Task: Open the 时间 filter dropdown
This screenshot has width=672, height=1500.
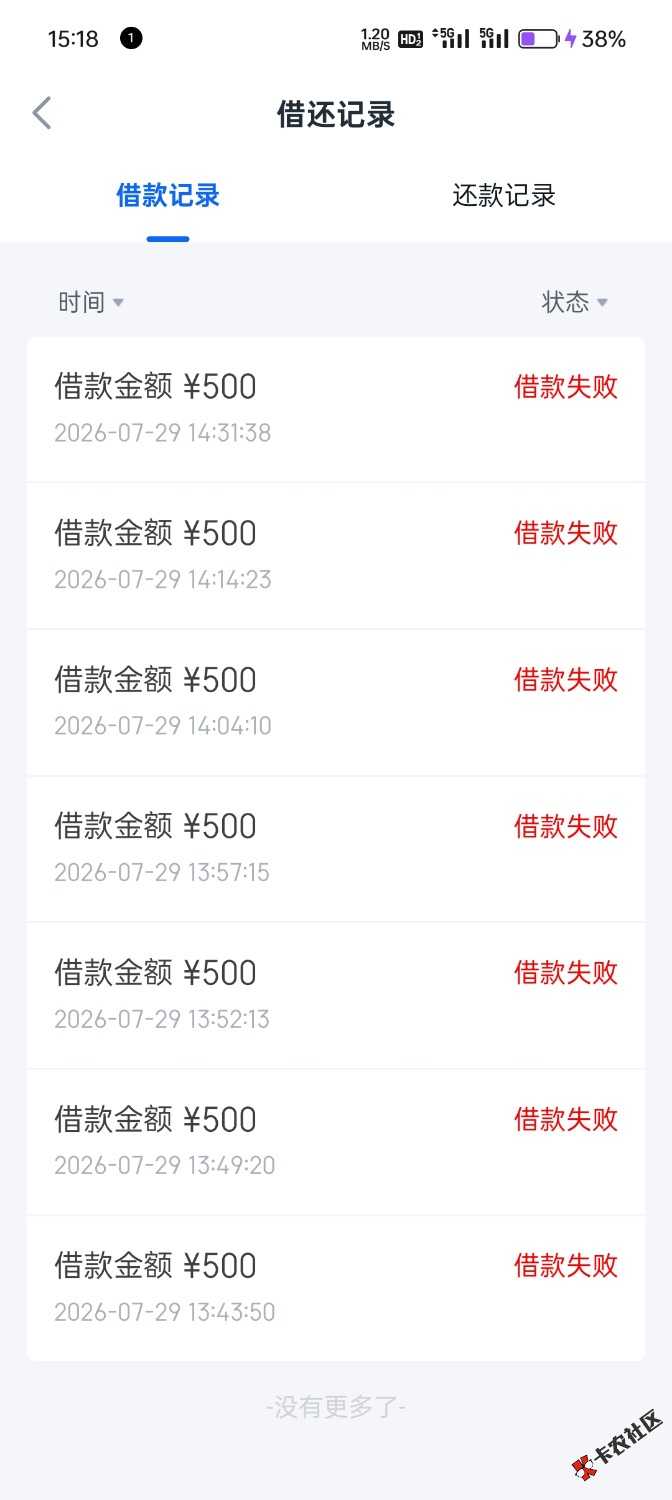Action: (91, 302)
